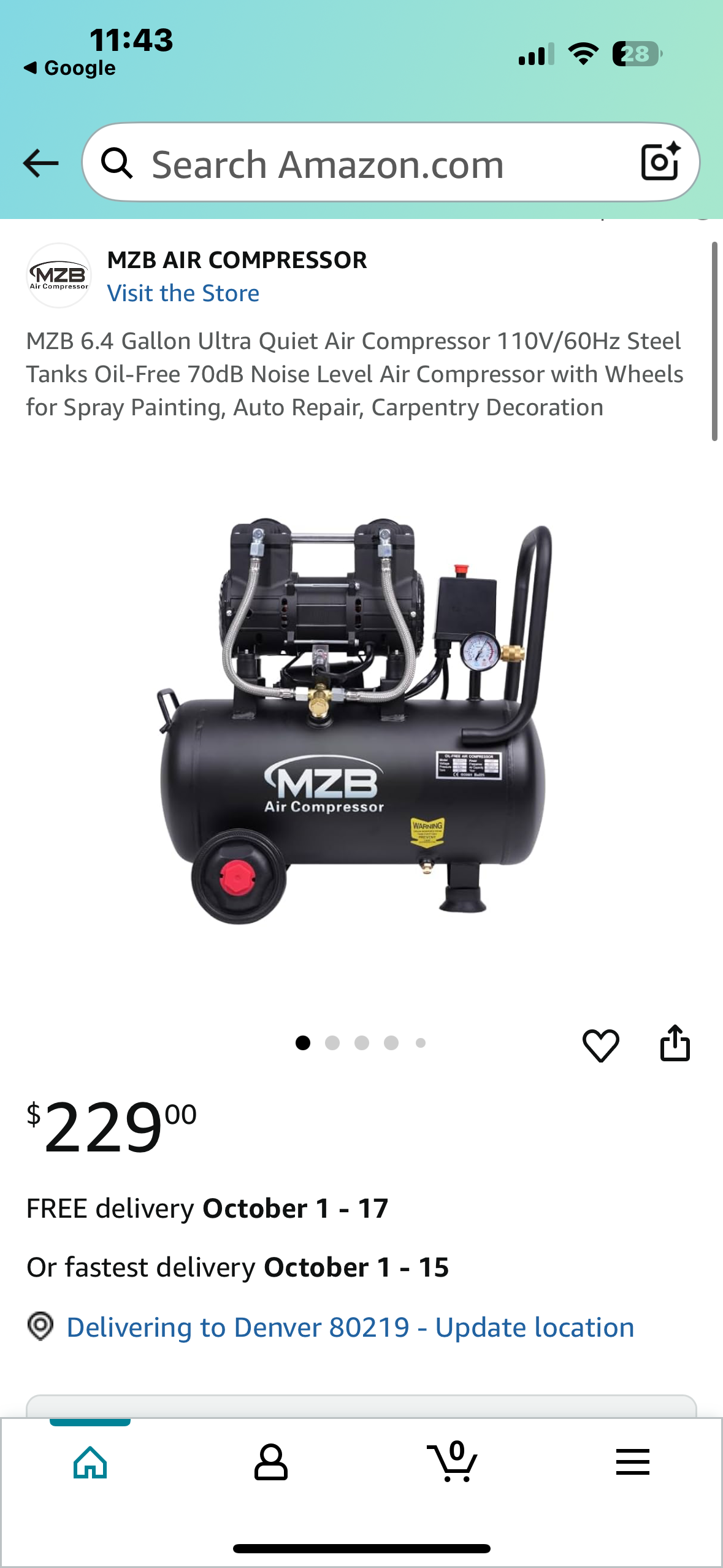Viewport: 723px width, 1568px height.
Task: Open the MZB store logo
Action: (59, 275)
